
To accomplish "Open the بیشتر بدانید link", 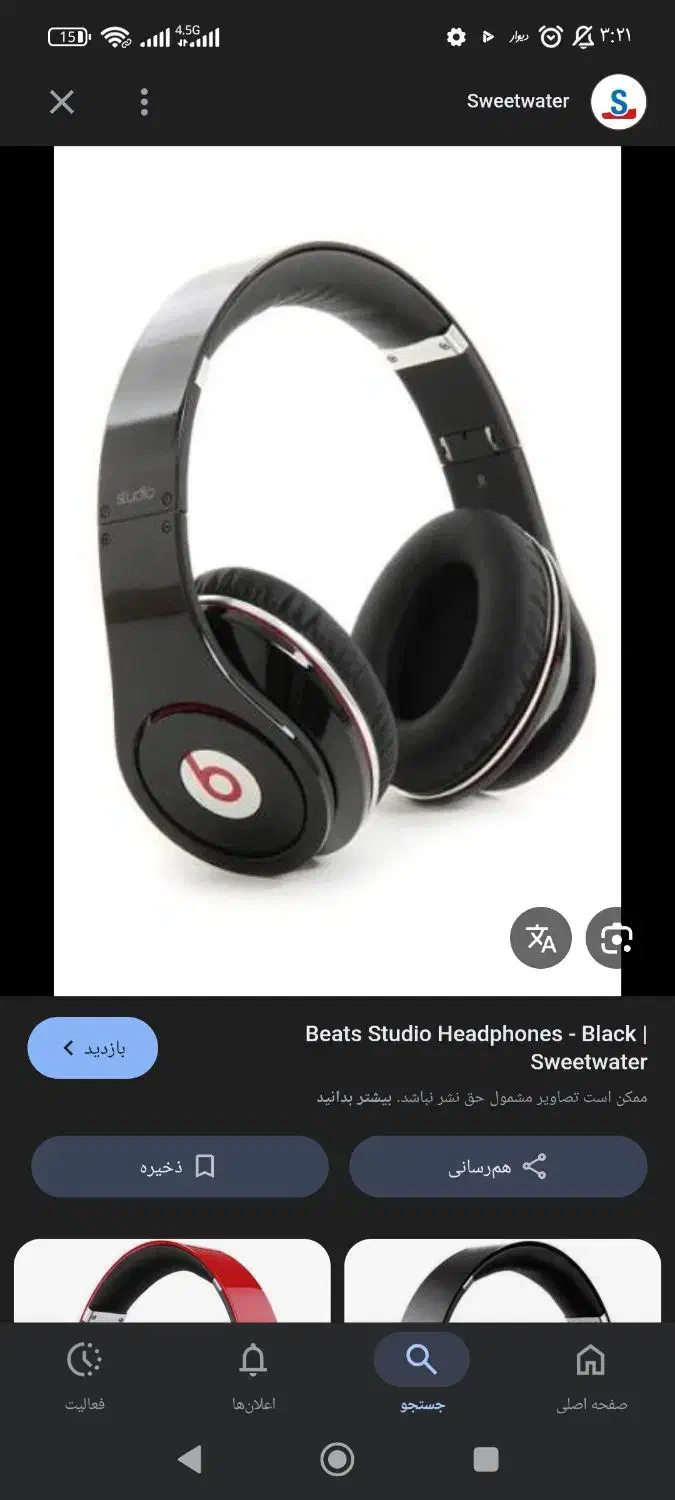I will (354, 1097).
